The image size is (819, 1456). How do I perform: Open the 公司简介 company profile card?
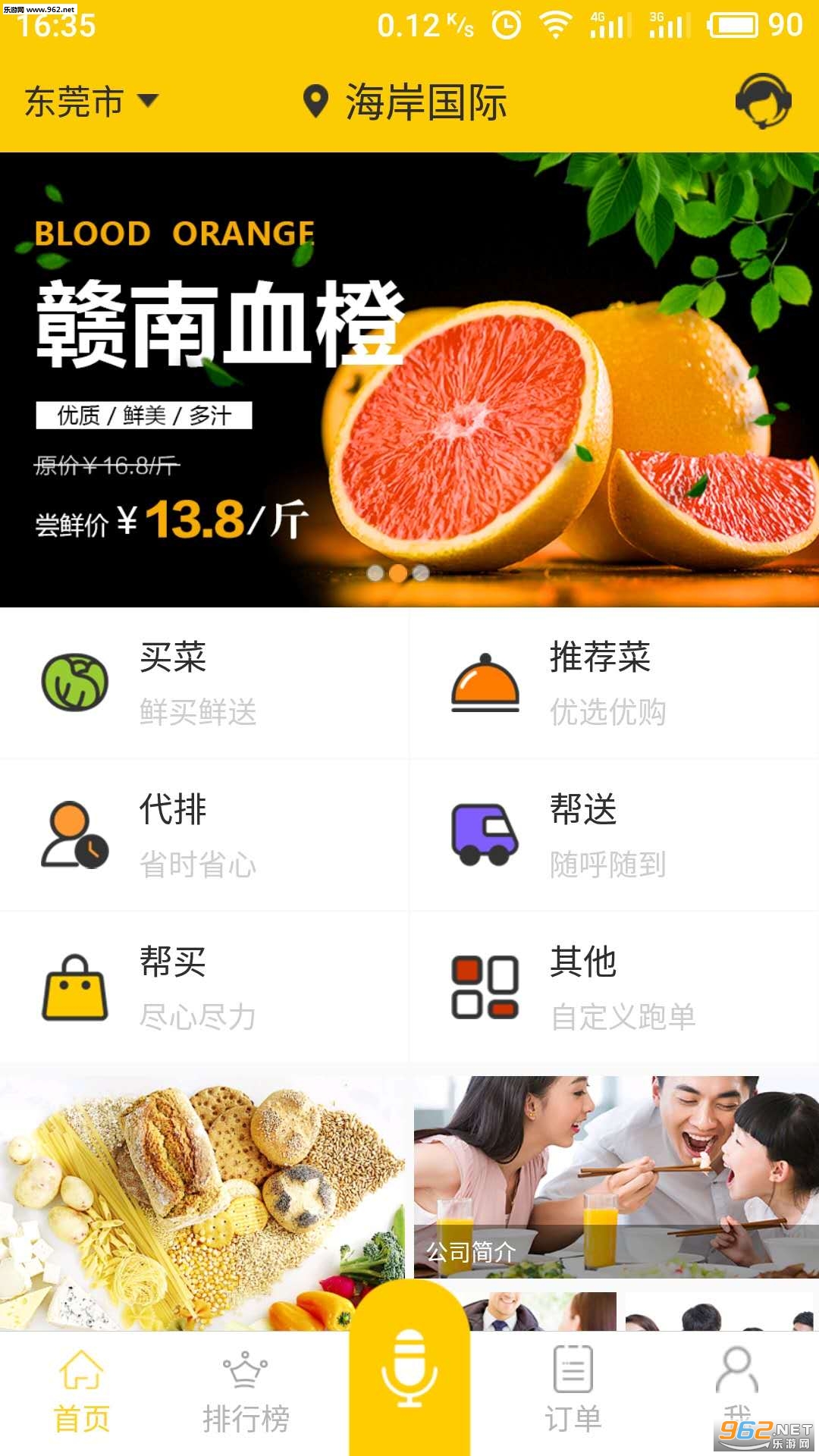coord(616,1175)
